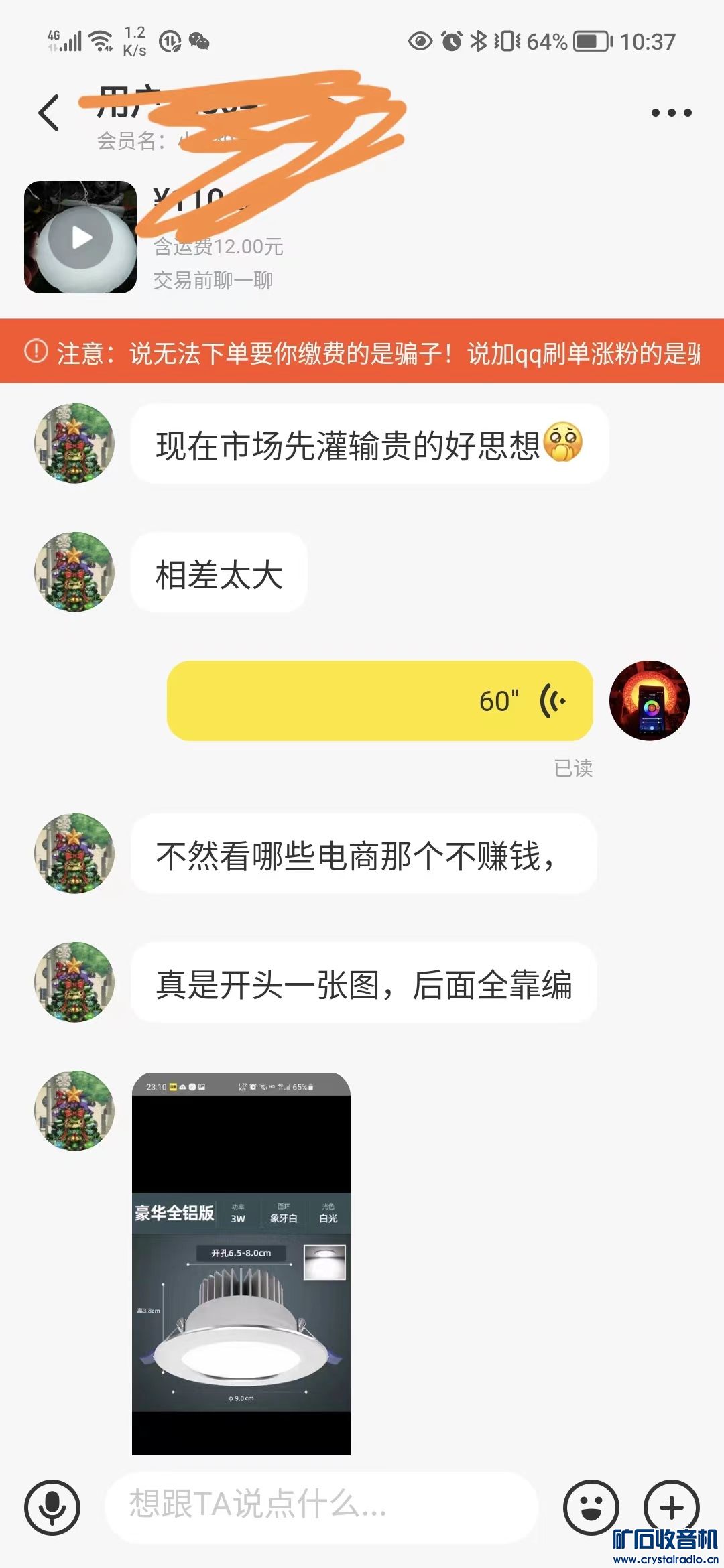
Task: Go back with the arrow icon
Action: click(x=49, y=113)
